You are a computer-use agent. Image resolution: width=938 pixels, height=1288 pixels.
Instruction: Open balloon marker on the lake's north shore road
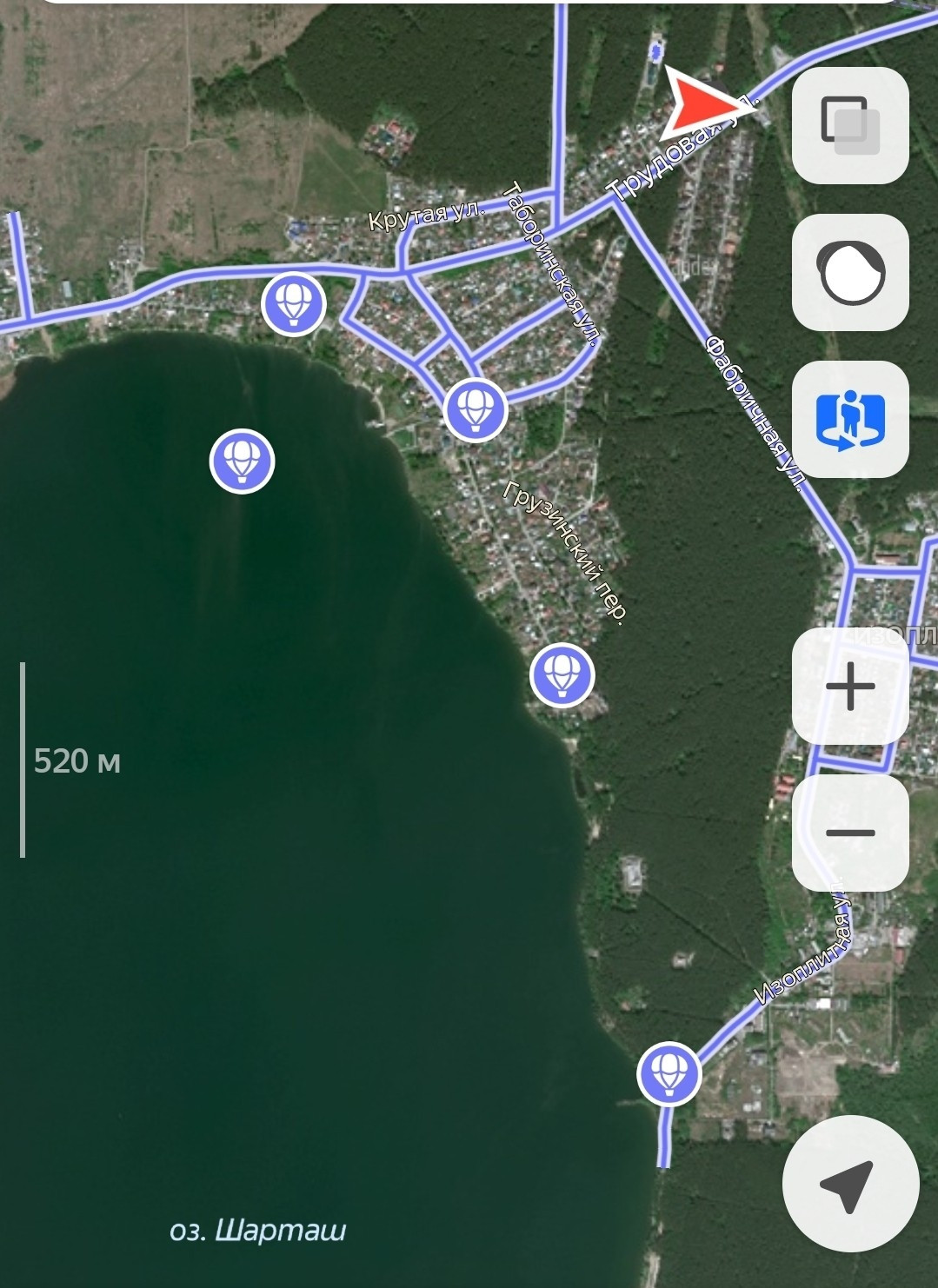[x=294, y=304]
